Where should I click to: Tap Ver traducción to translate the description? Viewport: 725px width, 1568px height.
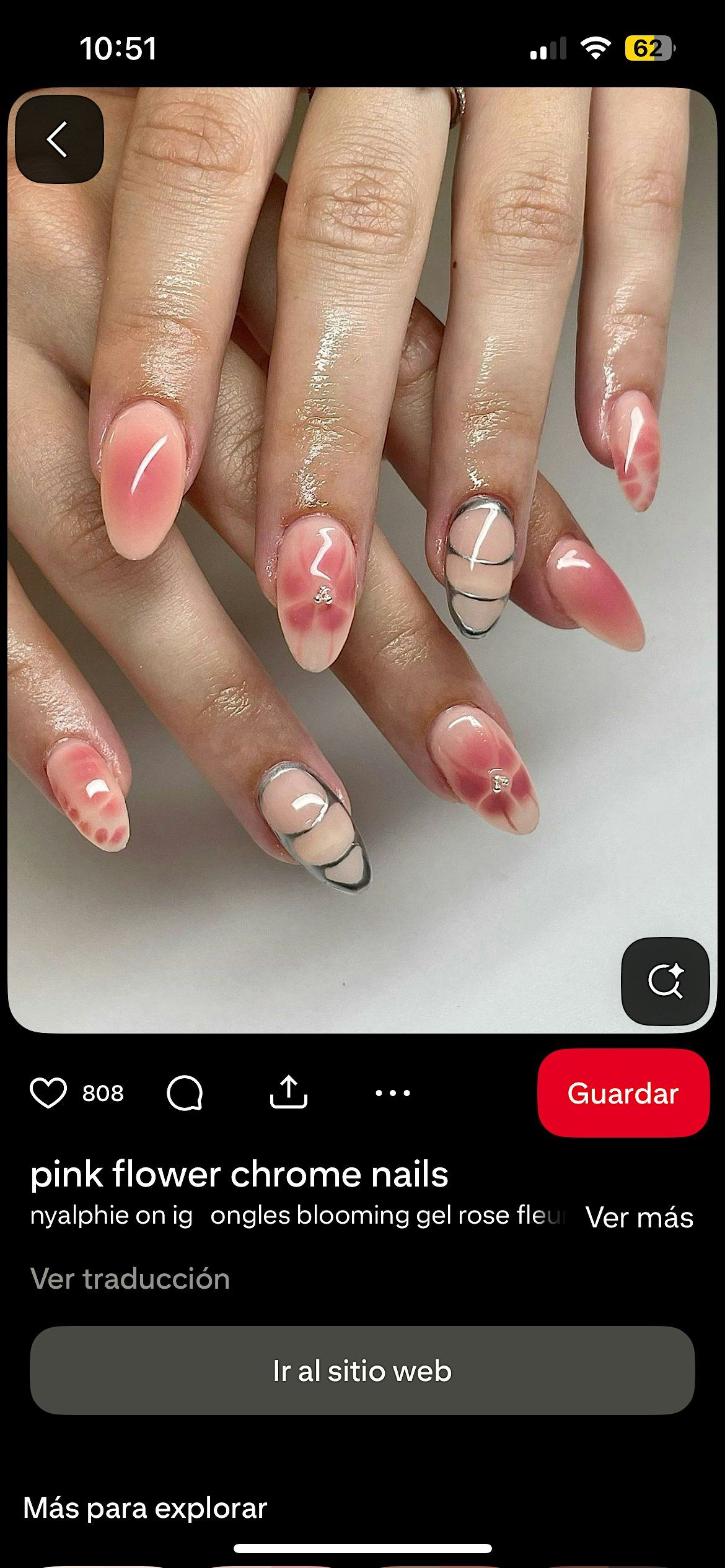(x=130, y=1279)
